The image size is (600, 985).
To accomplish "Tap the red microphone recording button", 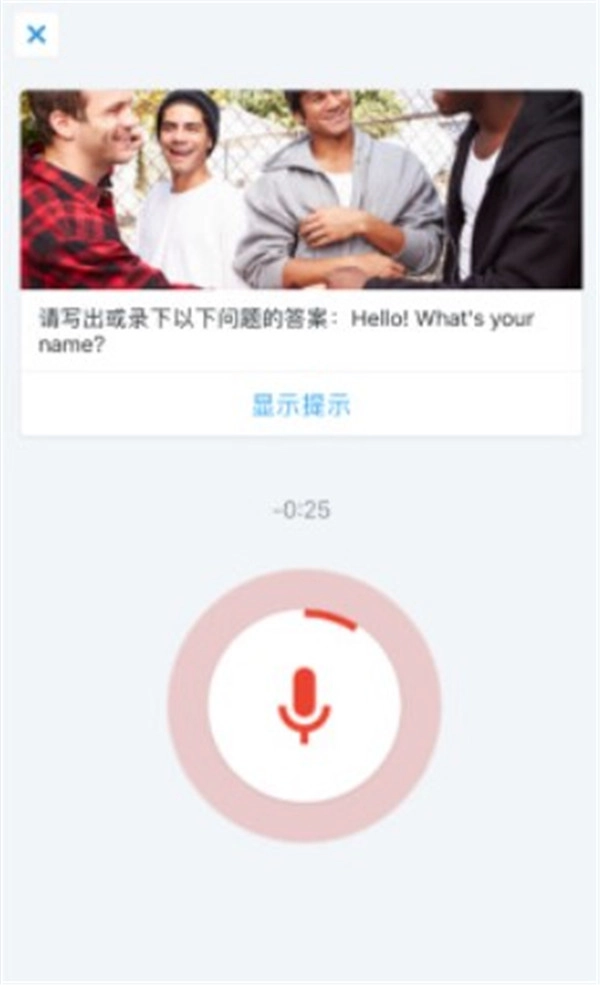I will 304,705.
